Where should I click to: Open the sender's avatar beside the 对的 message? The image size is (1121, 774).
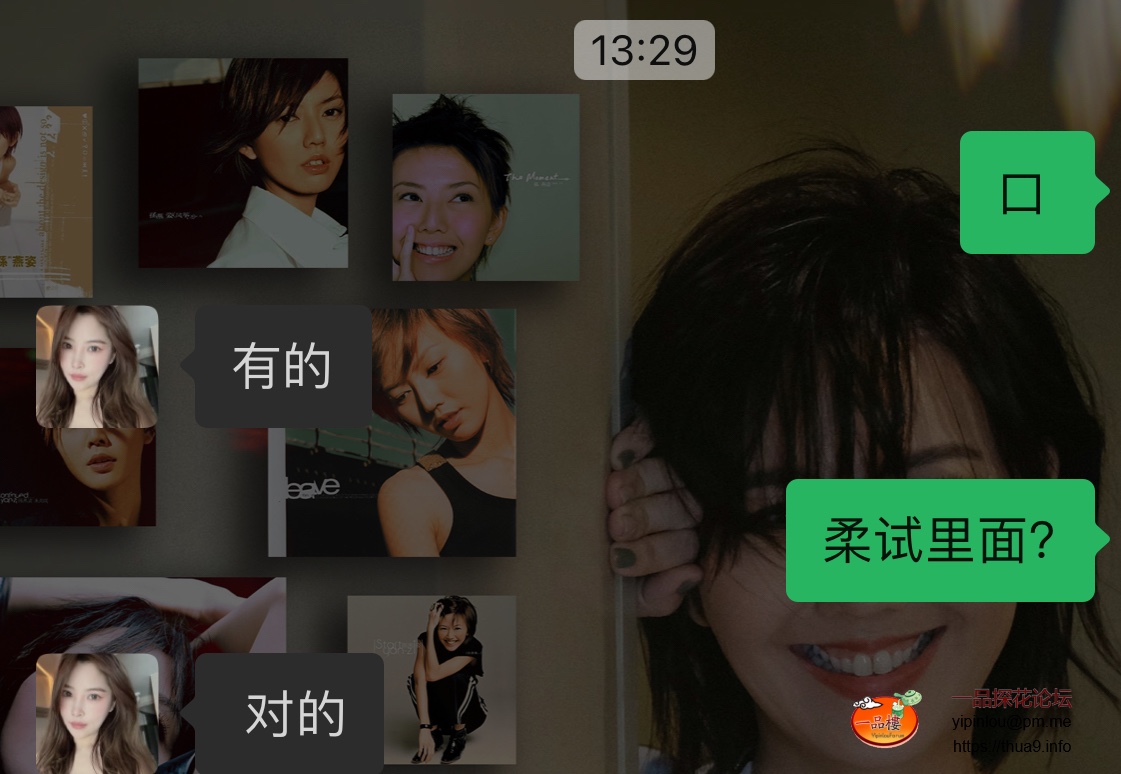[97, 712]
